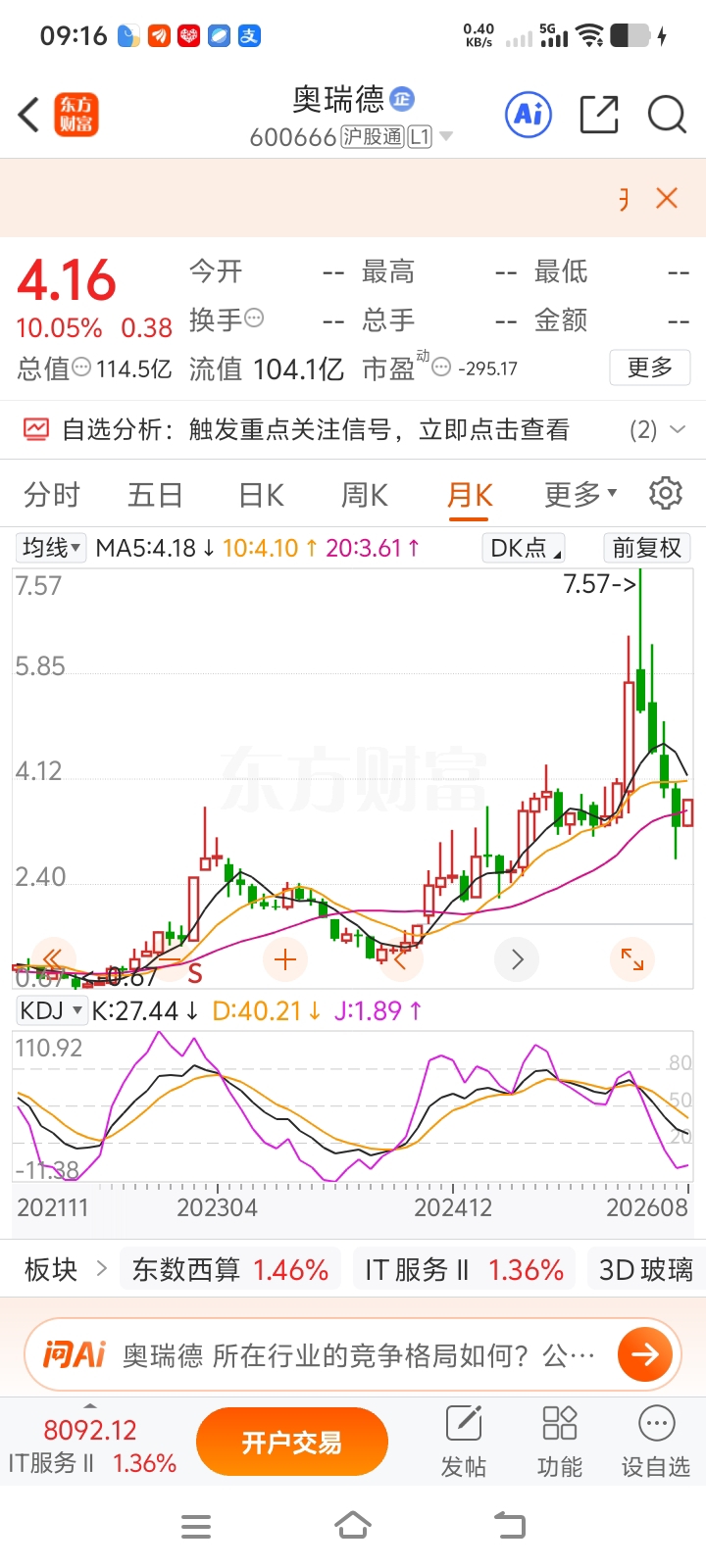706x1568 pixels.
Task: Tap 开户交易 button
Action: (x=292, y=1442)
